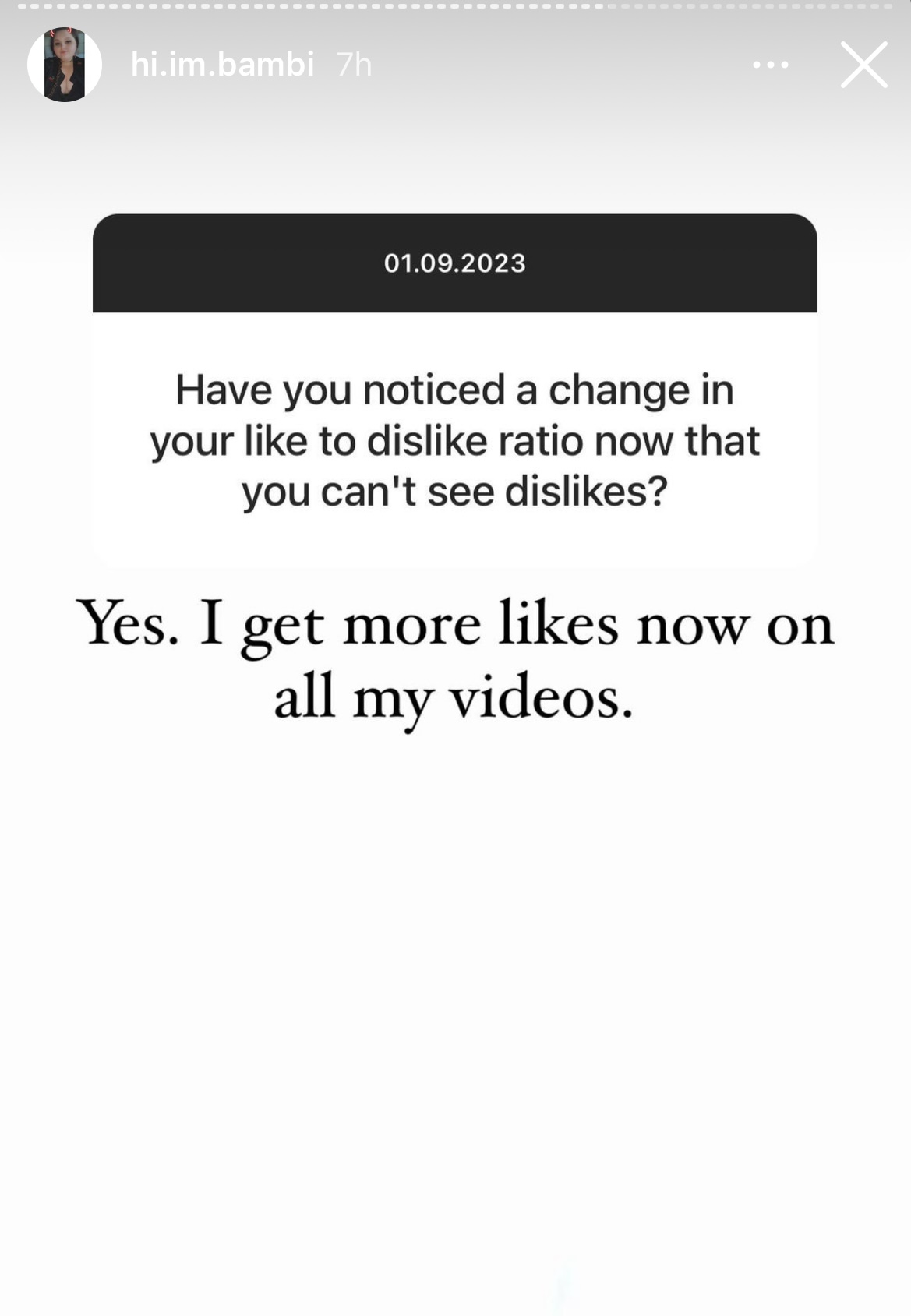Open hi.im.bambi's profile picture
This screenshot has width=911, height=1316.
[x=65, y=65]
